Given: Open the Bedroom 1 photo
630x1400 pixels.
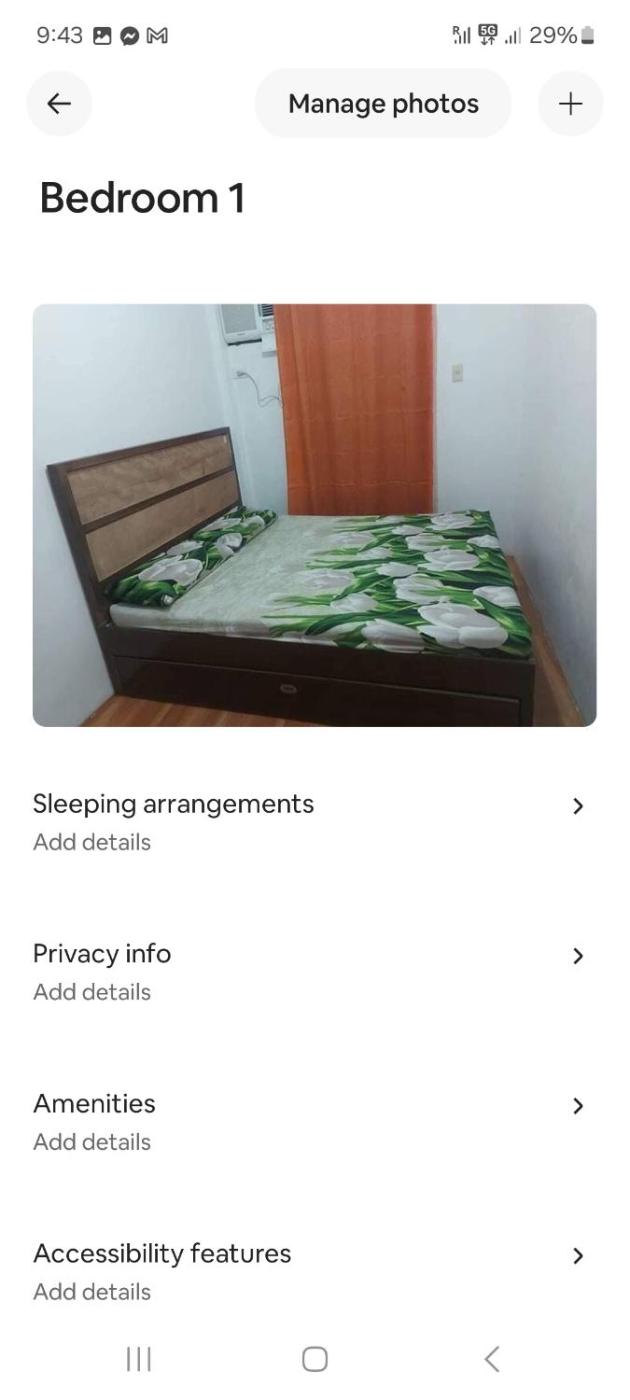Looking at the screenshot, I should pyautogui.click(x=314, y=515).
